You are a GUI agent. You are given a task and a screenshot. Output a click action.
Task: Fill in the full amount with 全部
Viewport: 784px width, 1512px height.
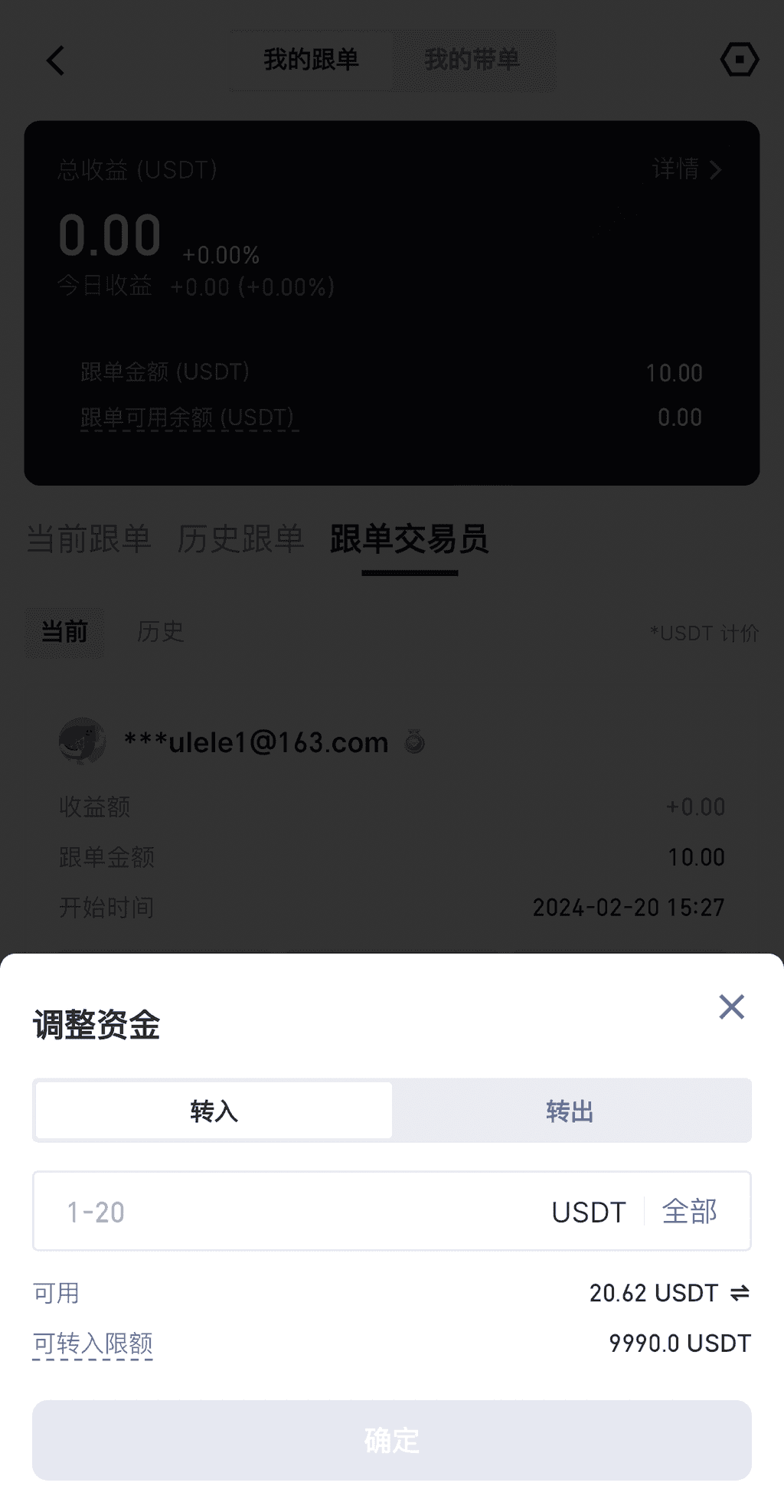pos(689,1212)
